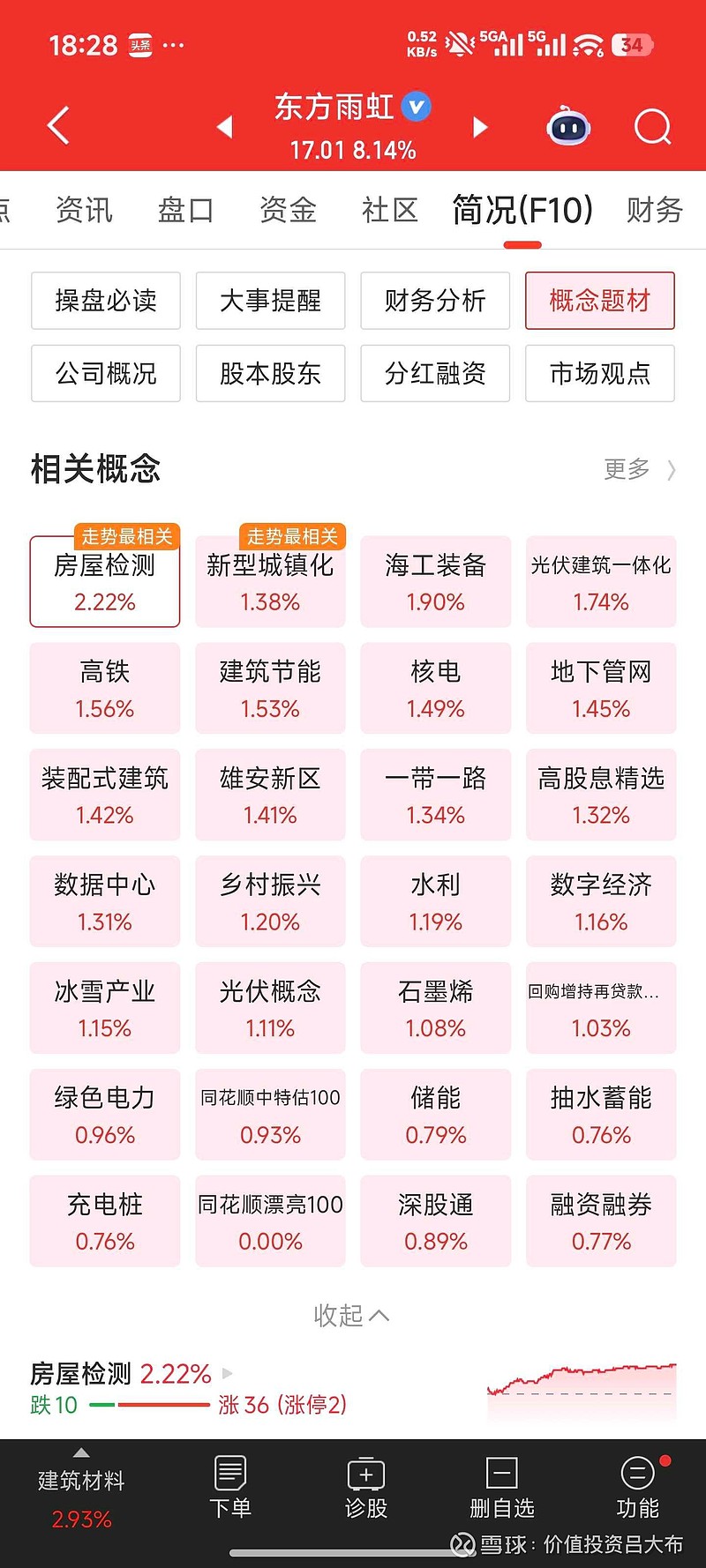
Task: Switch selection to 公司概况
Action: (x=105, y=373)
